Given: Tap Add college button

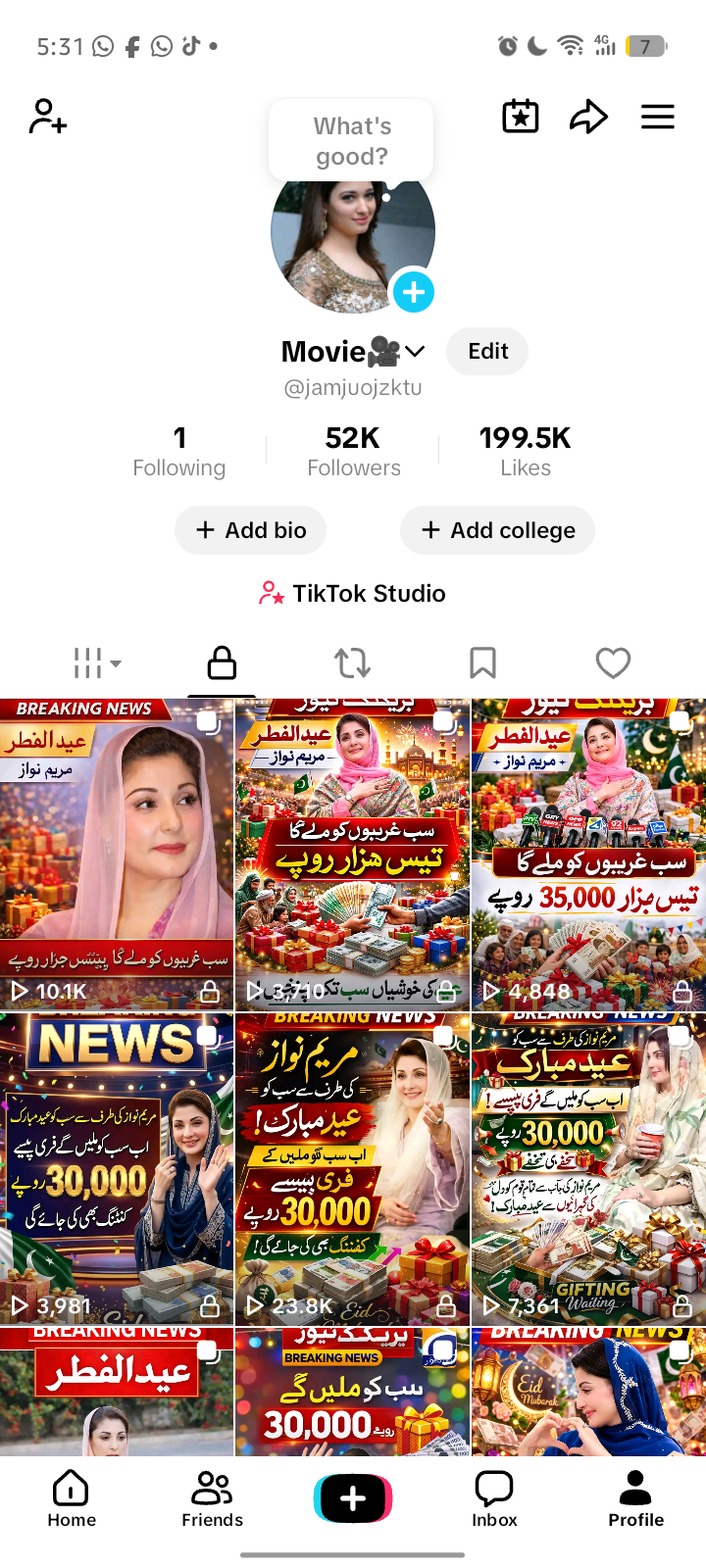Looking at the screenshot, I should 497,530.
